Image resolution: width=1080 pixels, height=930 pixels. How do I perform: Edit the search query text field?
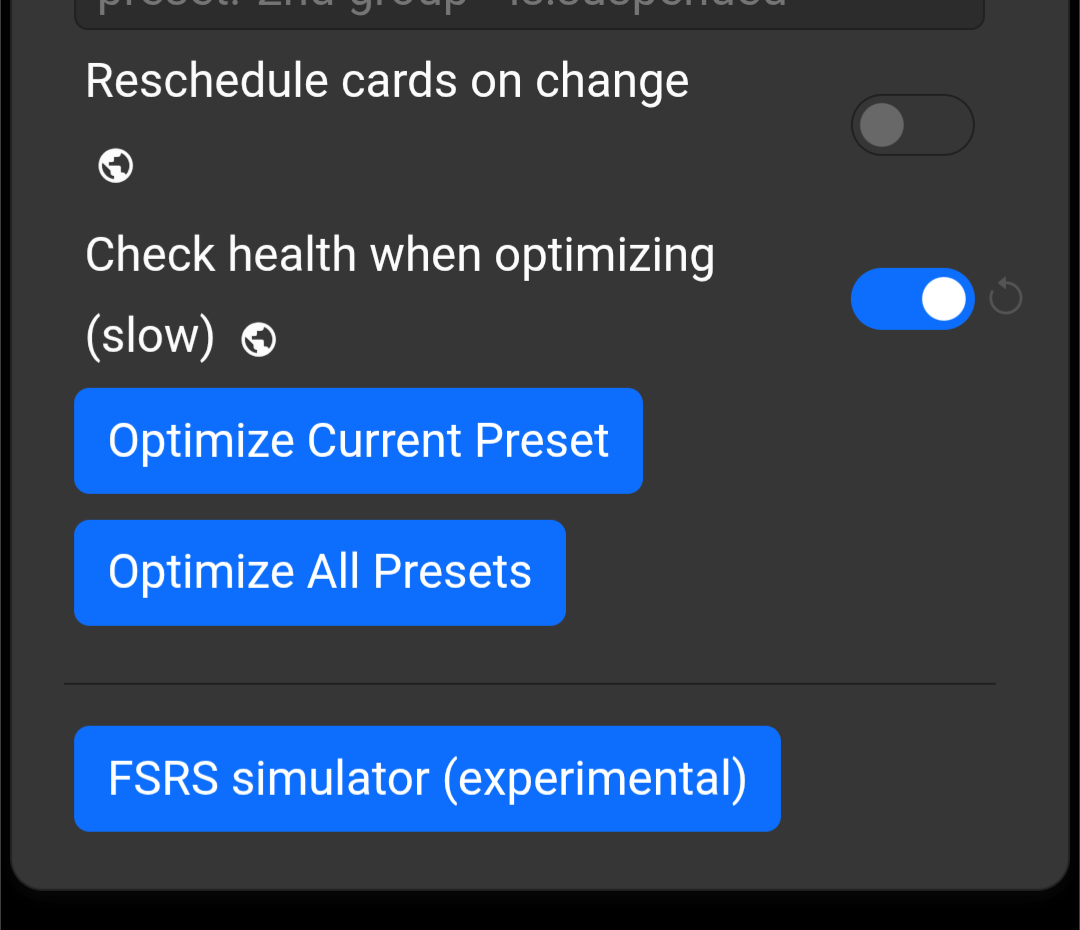pyautogui.click(x=529, y=10)
